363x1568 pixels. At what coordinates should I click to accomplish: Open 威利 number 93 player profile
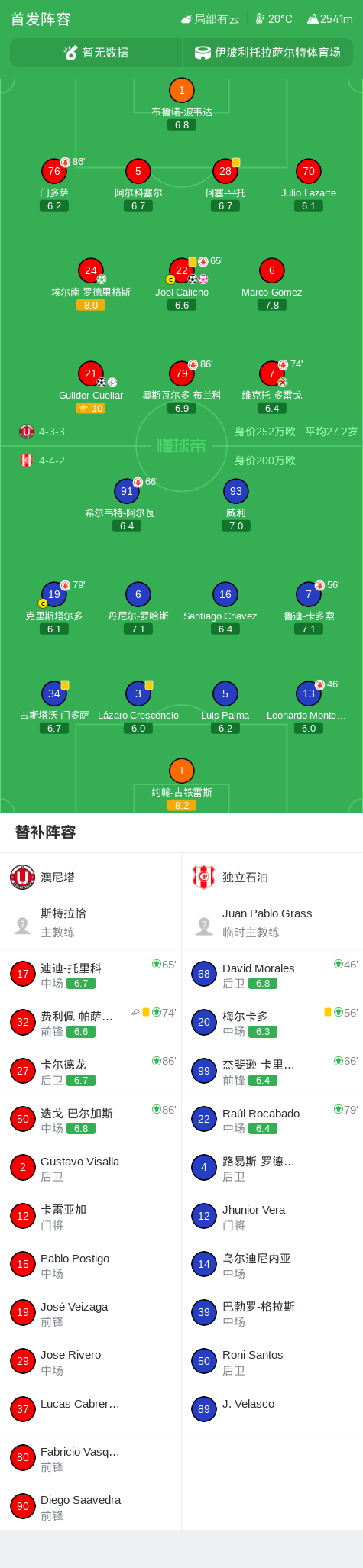coord(236,505)
